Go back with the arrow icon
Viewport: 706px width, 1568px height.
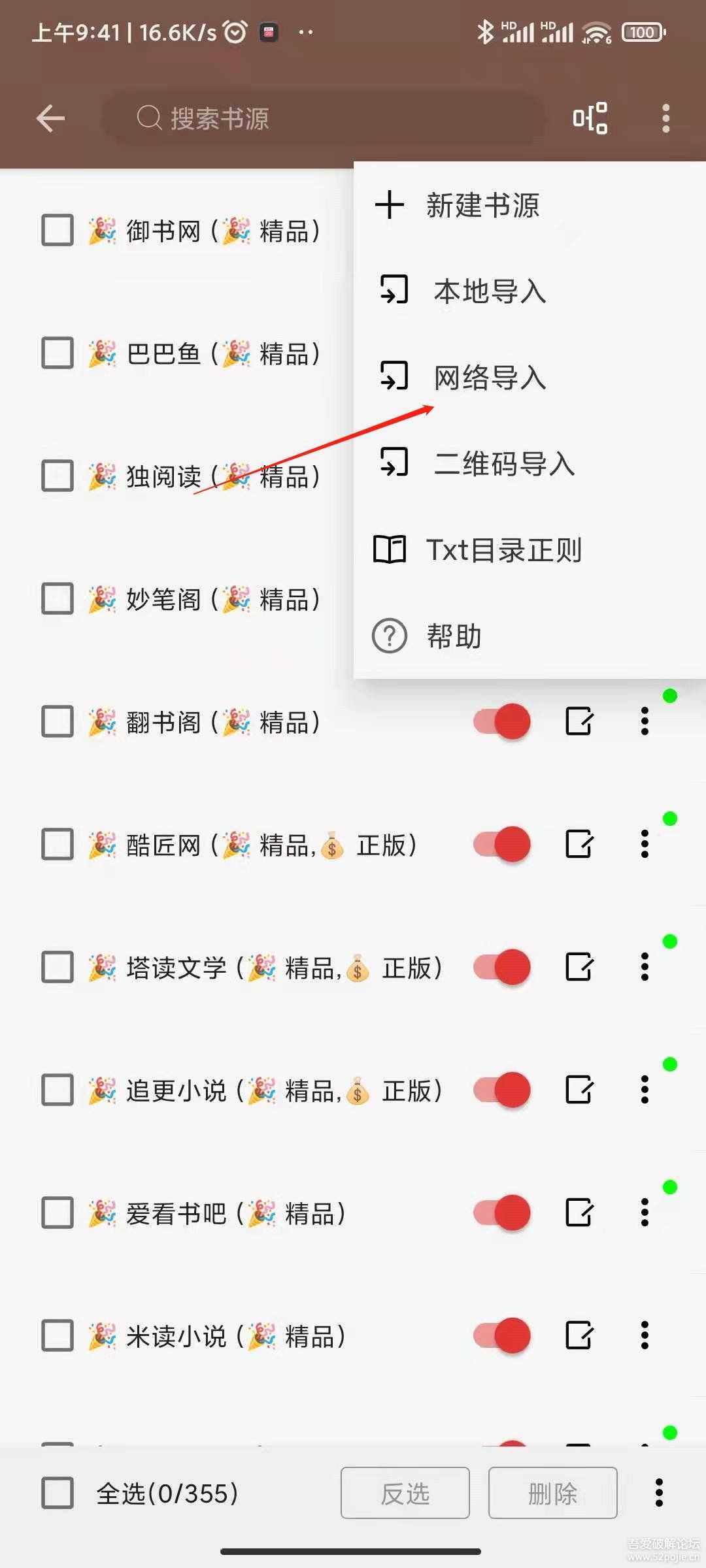coord(50,119)
